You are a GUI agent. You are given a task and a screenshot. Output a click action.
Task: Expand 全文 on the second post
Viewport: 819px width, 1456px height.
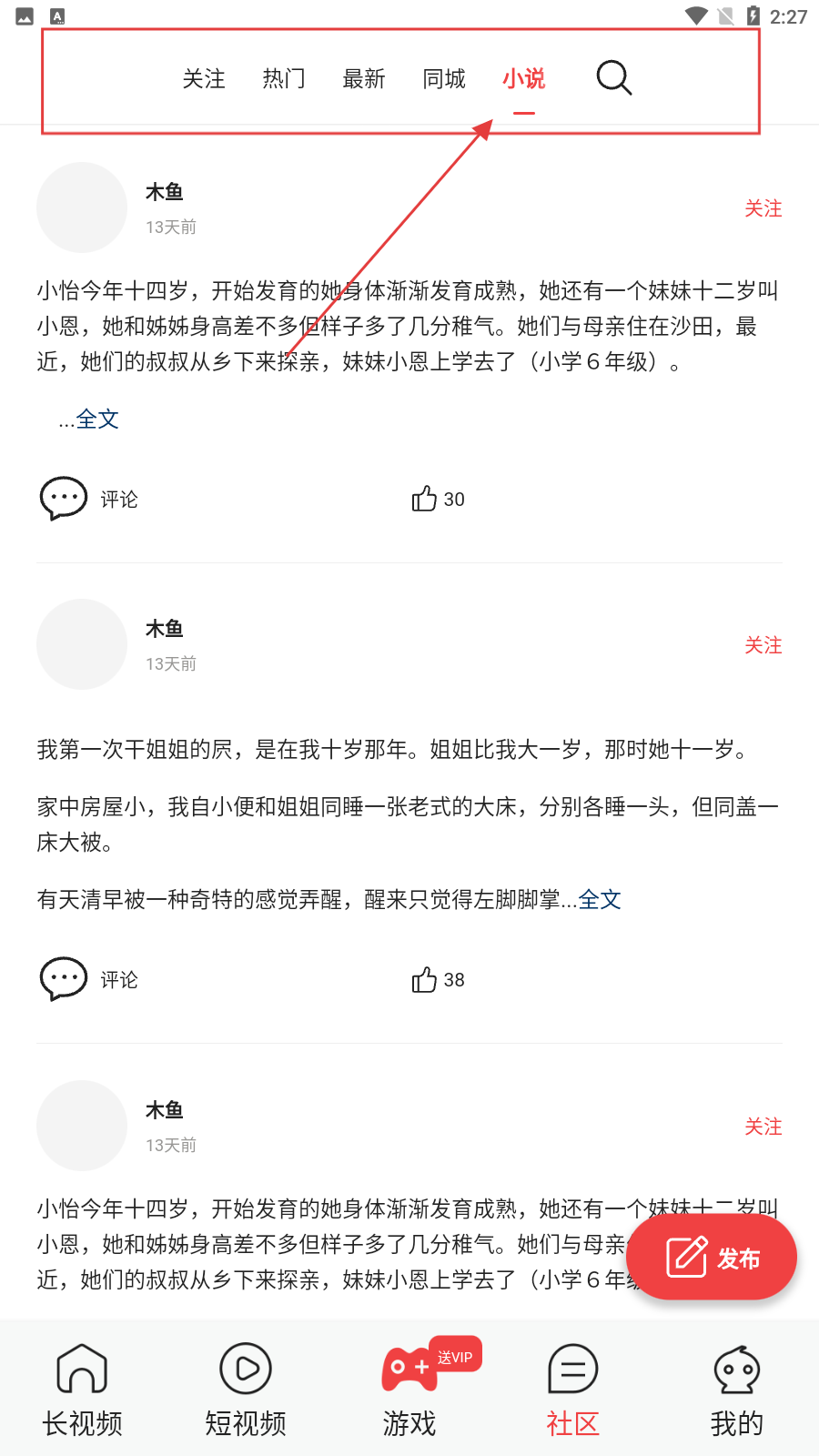coord(600,899)
